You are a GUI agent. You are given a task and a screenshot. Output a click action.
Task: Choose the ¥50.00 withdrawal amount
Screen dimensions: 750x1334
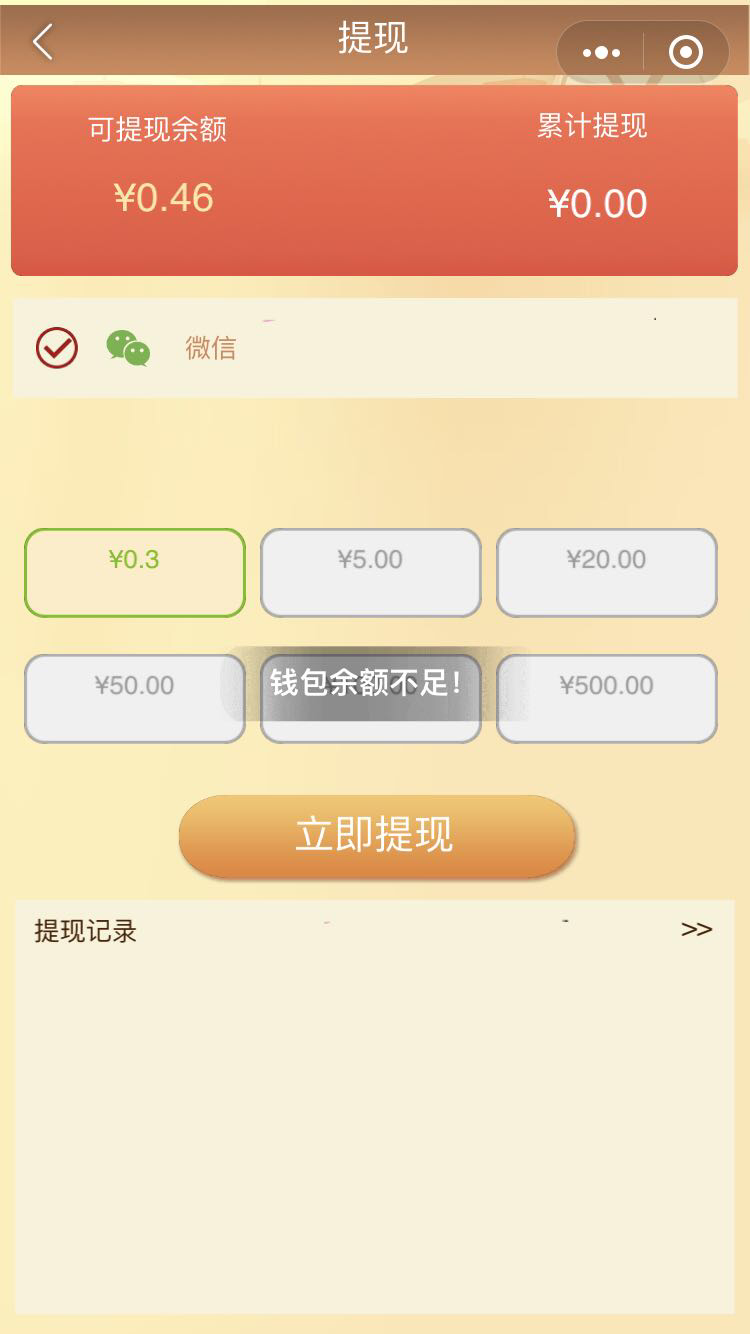[x=135, y=698]
